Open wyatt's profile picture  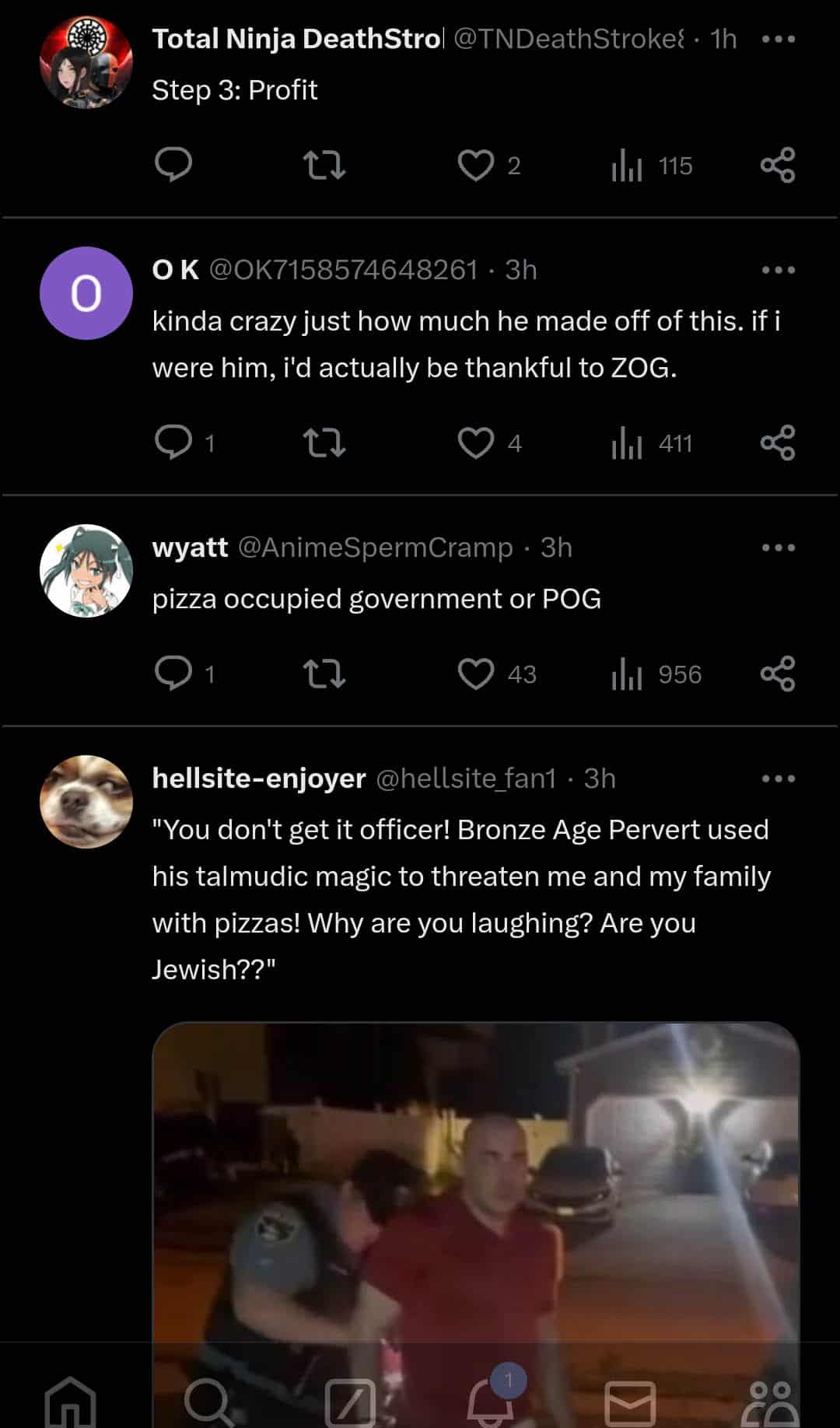(x=86, y=571)
